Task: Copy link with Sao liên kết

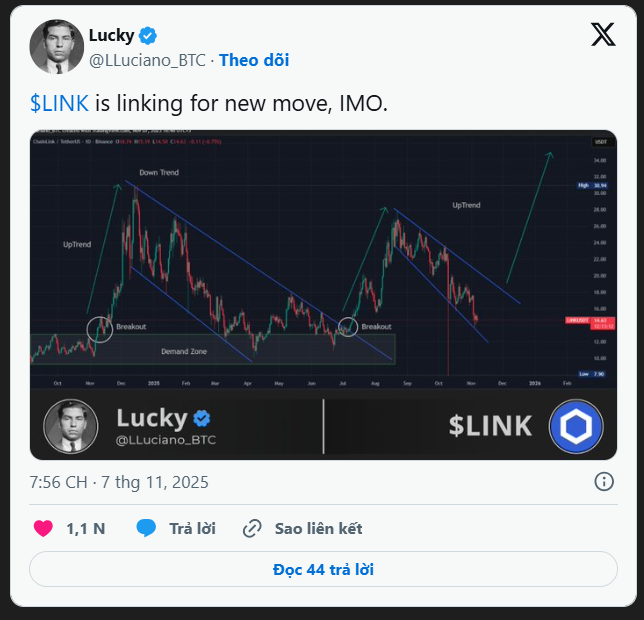Action: point(303,528)
